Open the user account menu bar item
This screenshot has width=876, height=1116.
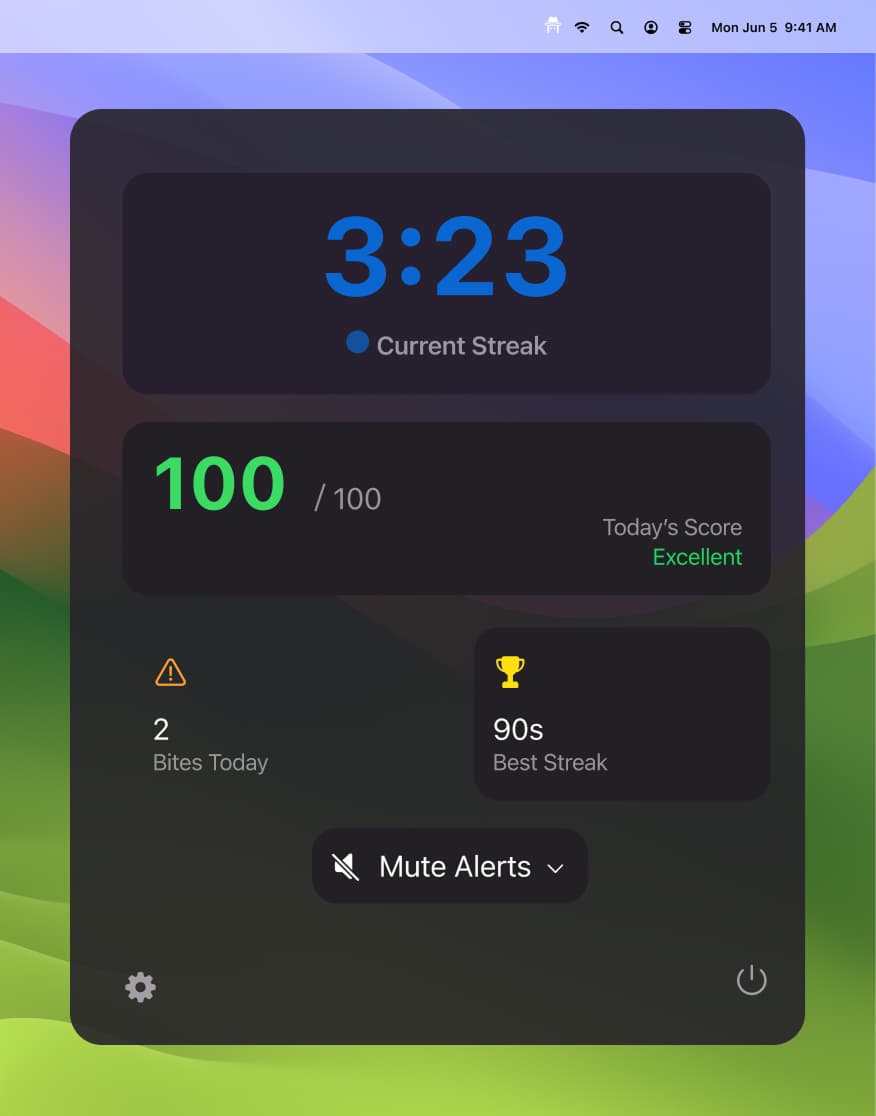pos(651,27)
